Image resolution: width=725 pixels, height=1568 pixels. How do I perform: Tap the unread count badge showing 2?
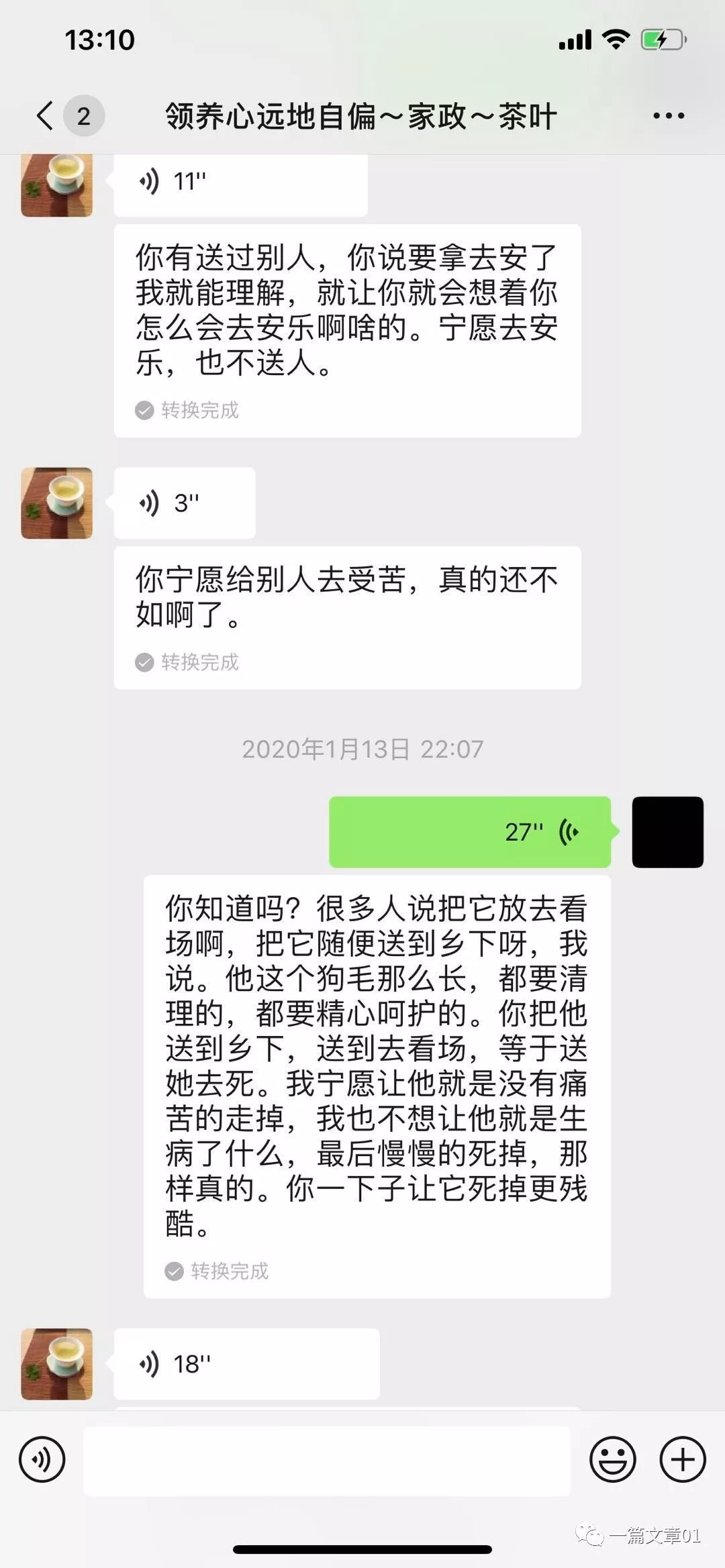point(83,115)
